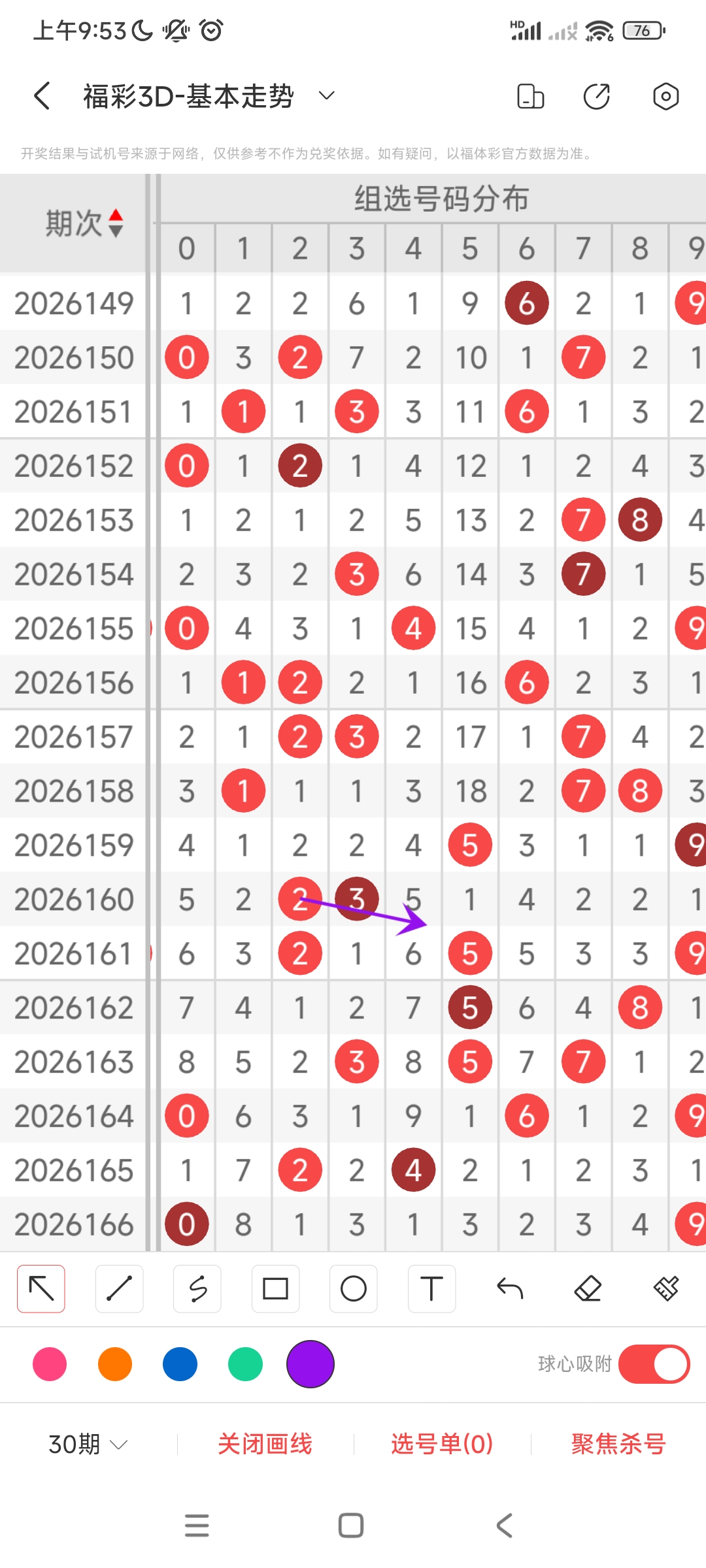Select the circle drawing tool
The width and height of the screenshot is (706, 1568).
coord(354,1288)
